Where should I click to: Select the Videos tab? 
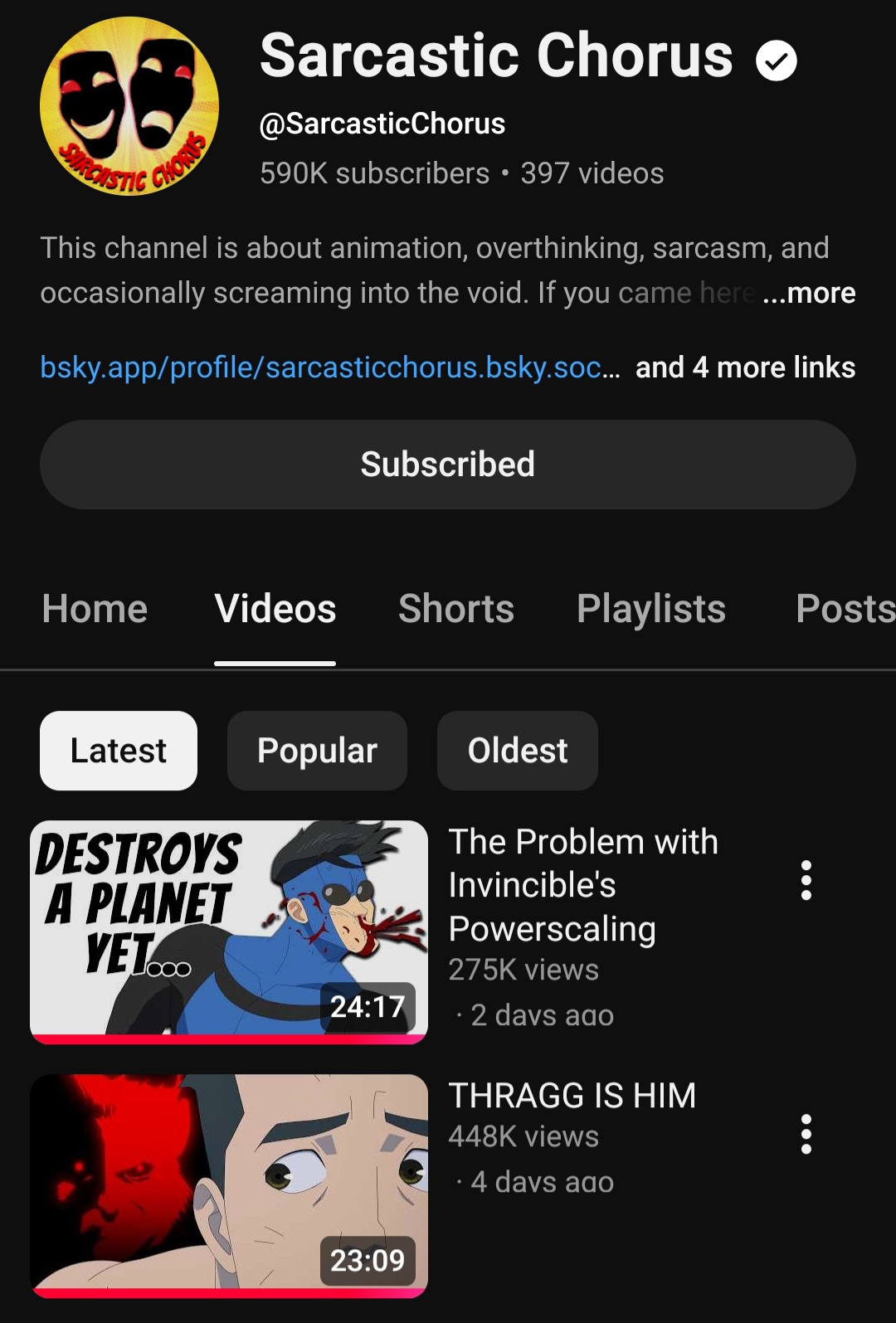point(275,609)
